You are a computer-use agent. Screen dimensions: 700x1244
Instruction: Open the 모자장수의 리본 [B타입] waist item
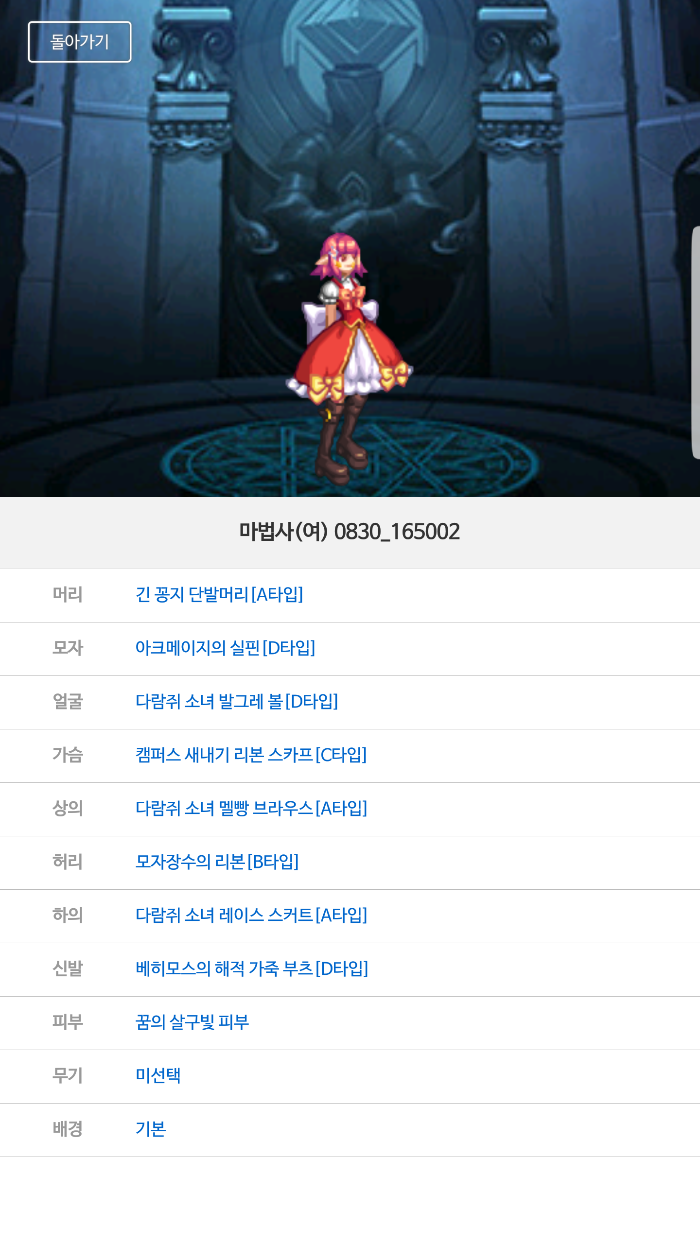[x=217, y=862]
